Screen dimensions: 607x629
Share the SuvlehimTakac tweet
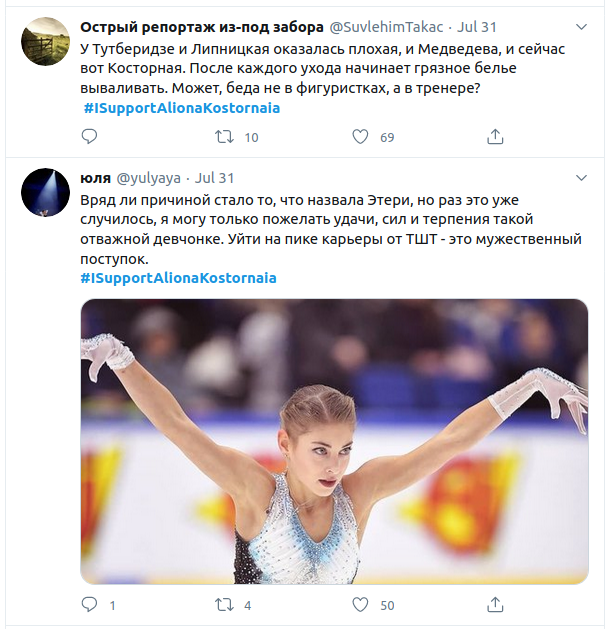coord(494,136)
